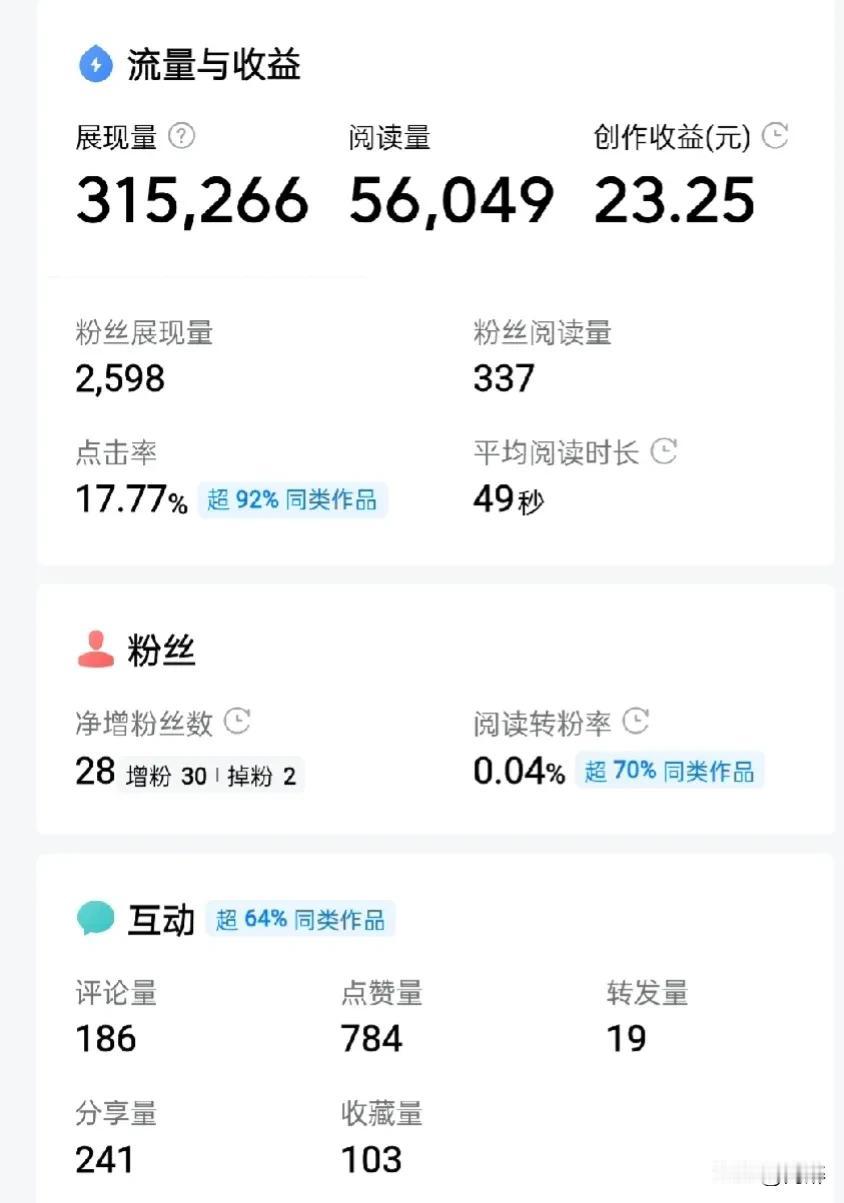
Task: Click the 评论量 count 186
Action: tap(104, 1037)
